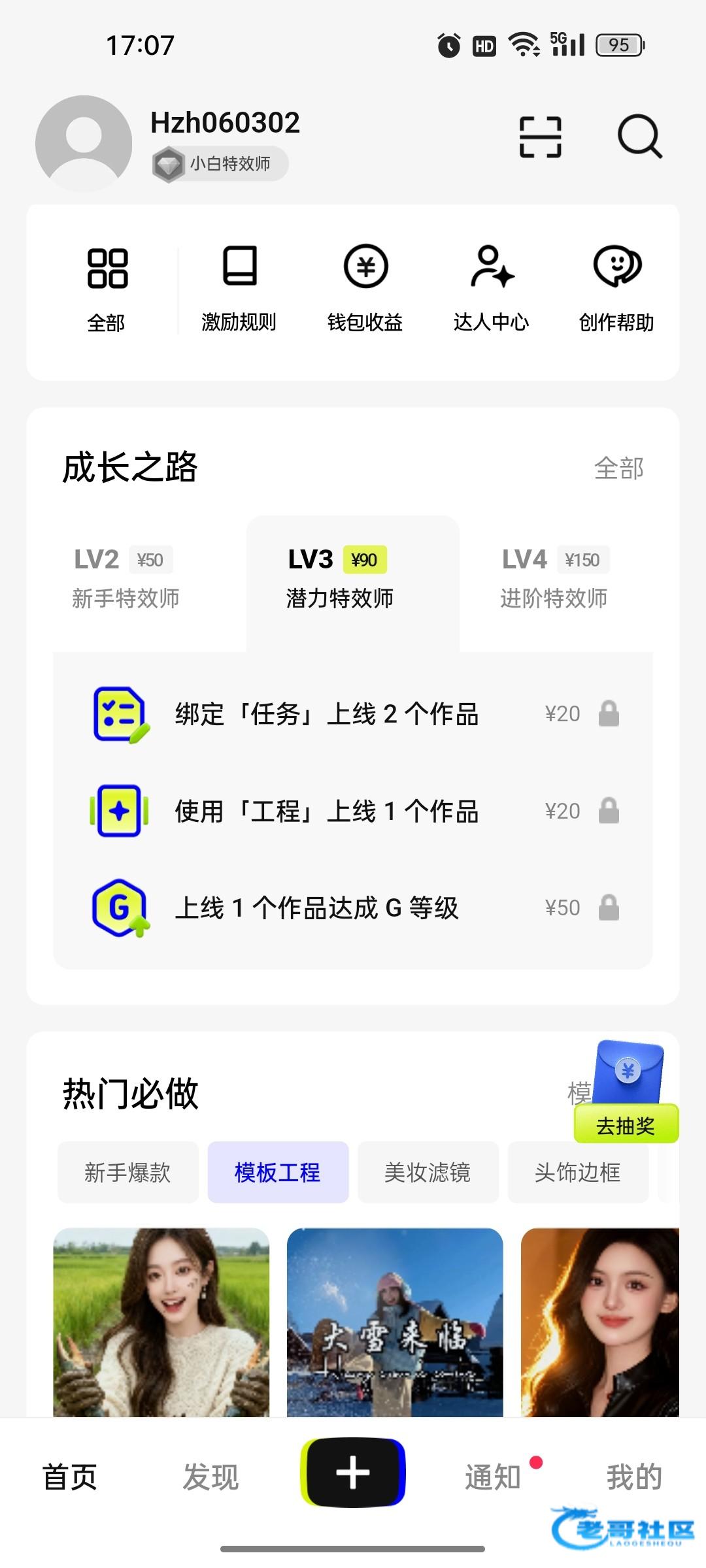Open task 使用「工程」上线 1 个作品
Viewport: 706px width, 1568px height.
pos(353,811)
